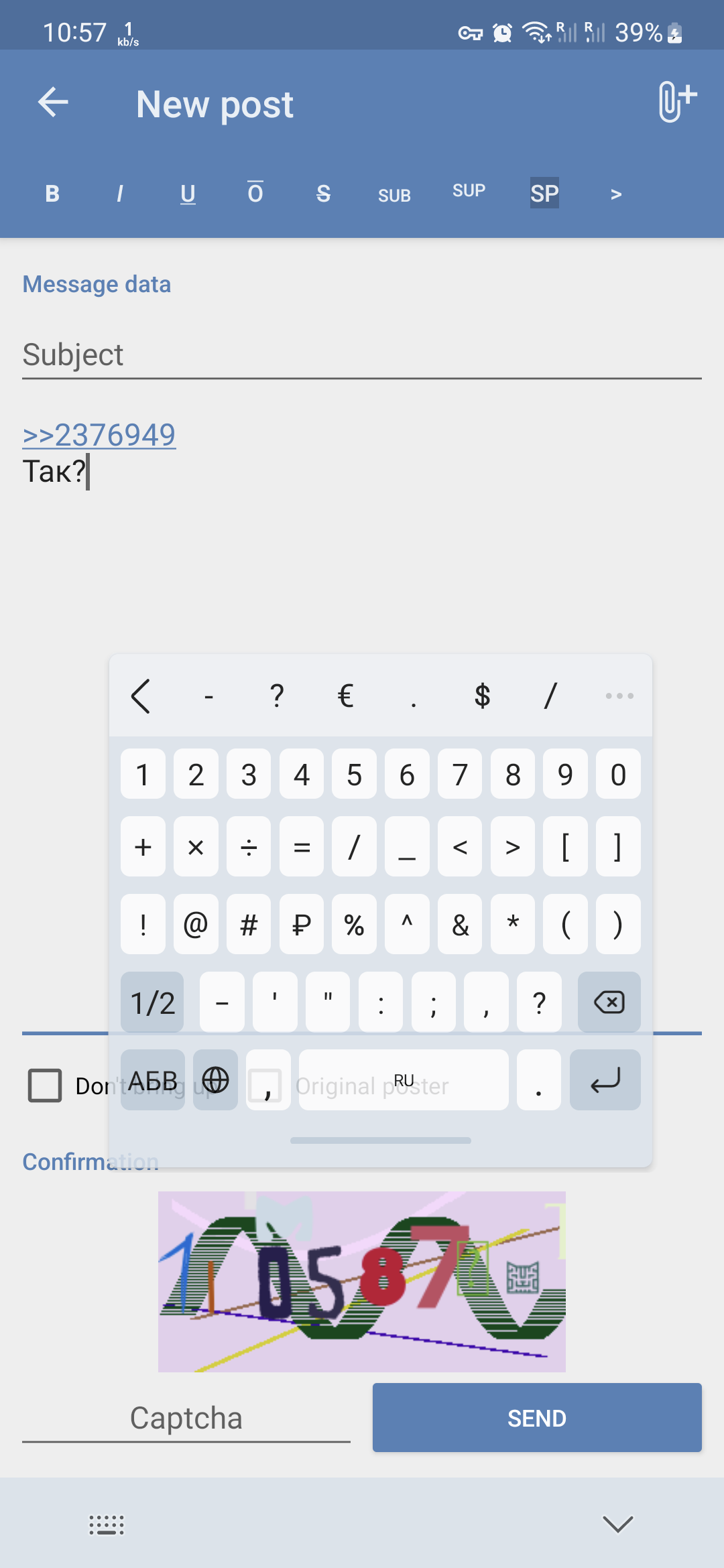Tap the captcha image to refresh
Image resolution: width=724 pixels, height=1568 pixels.
[x=362, y=1281]
